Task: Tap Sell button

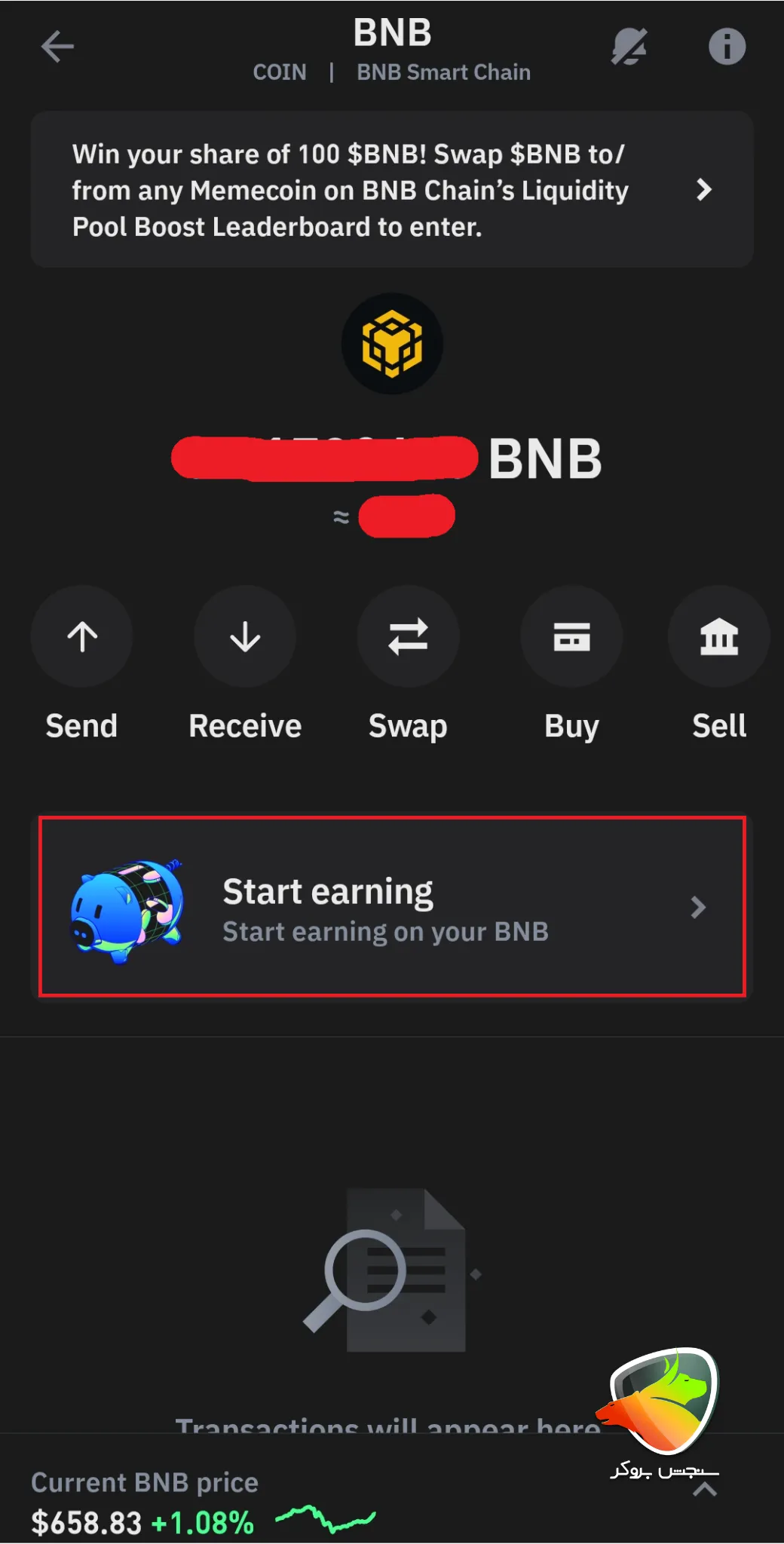Action: pos(718,637)
